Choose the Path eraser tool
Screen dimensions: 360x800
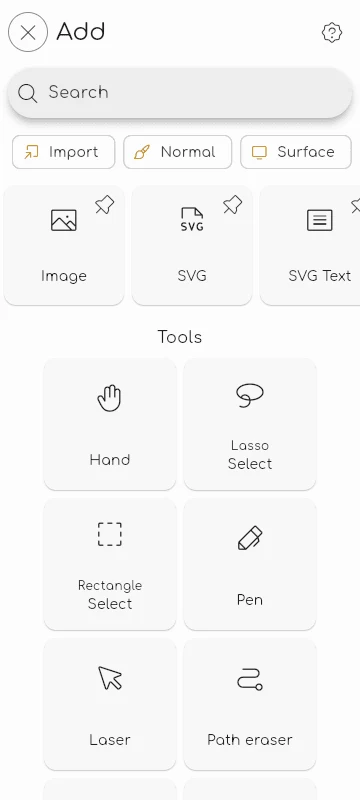point(250,704)
